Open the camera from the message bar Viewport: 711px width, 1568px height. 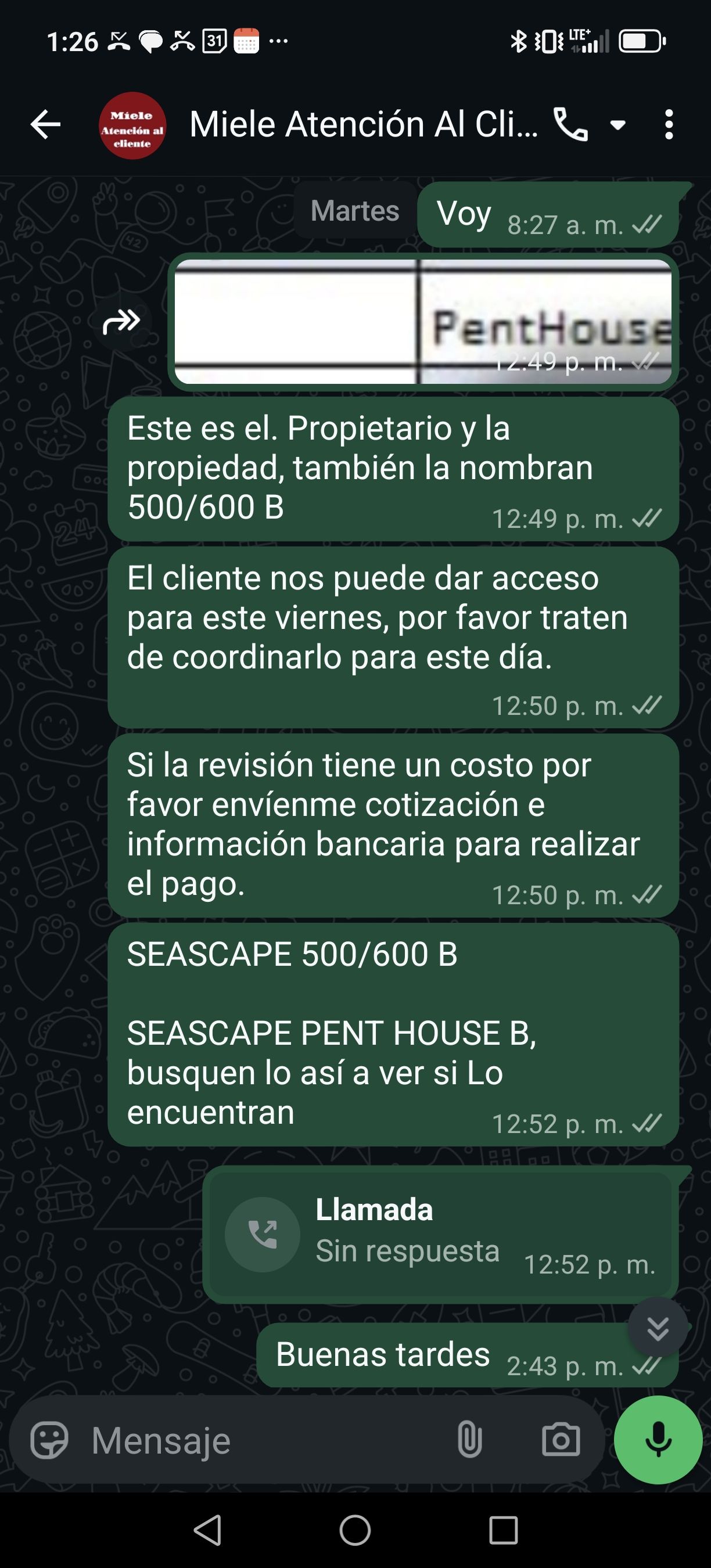click(560, 1440)
